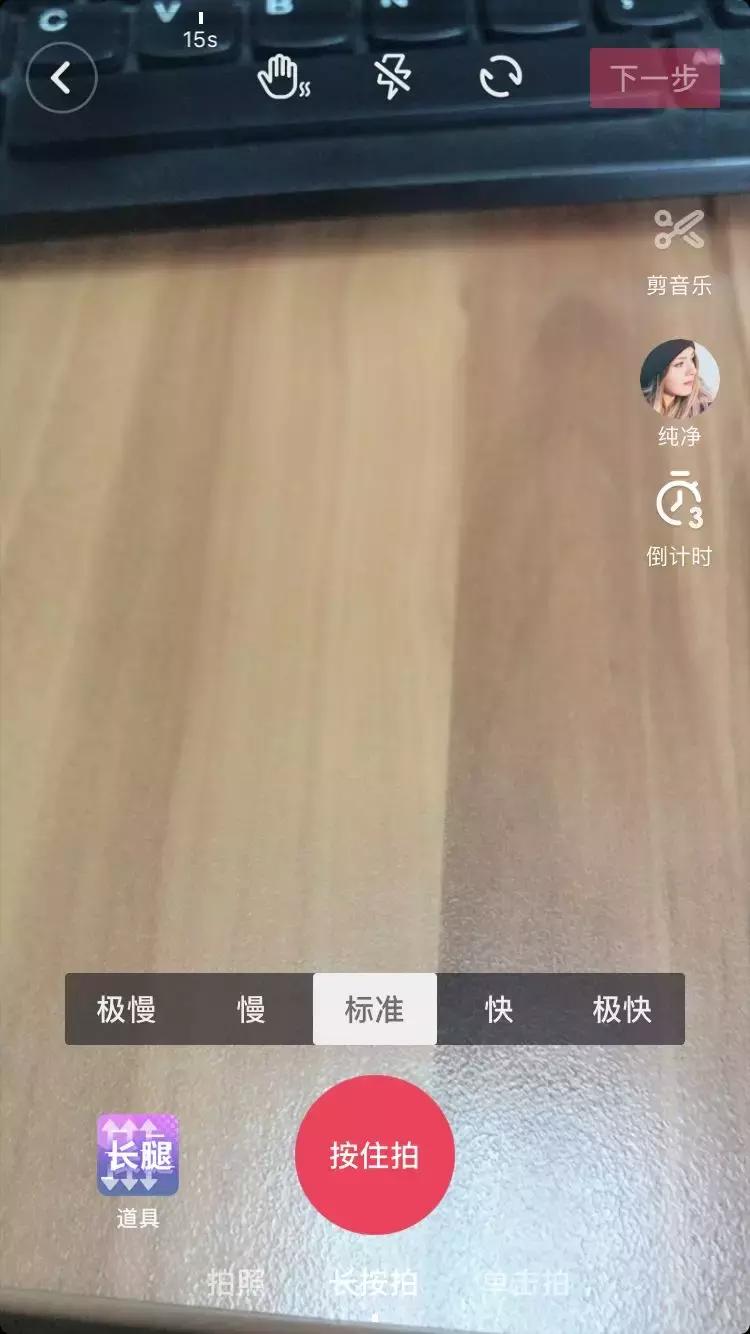
Task: Open the 纯净 filter thumbnail
Action: (678, 385)
